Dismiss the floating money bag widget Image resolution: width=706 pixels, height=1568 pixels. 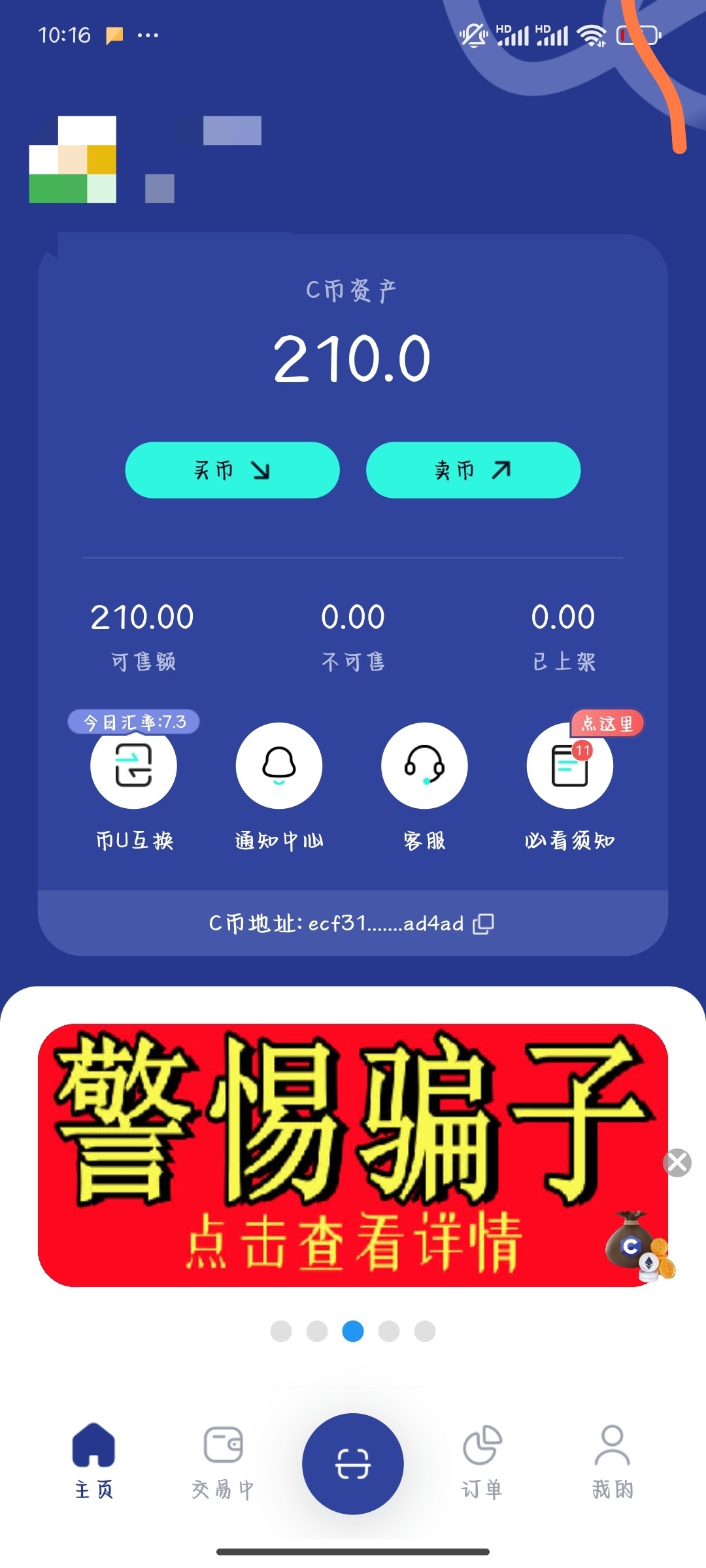point(677,1163)
